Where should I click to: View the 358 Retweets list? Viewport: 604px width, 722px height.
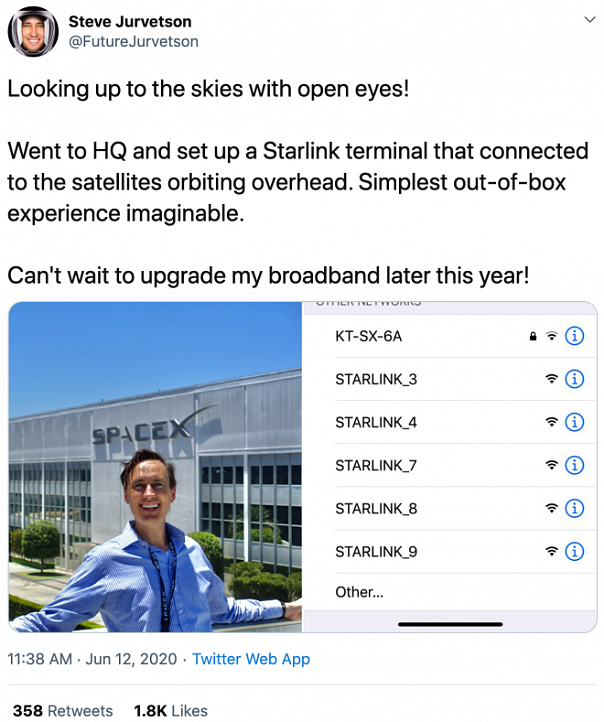62,710
